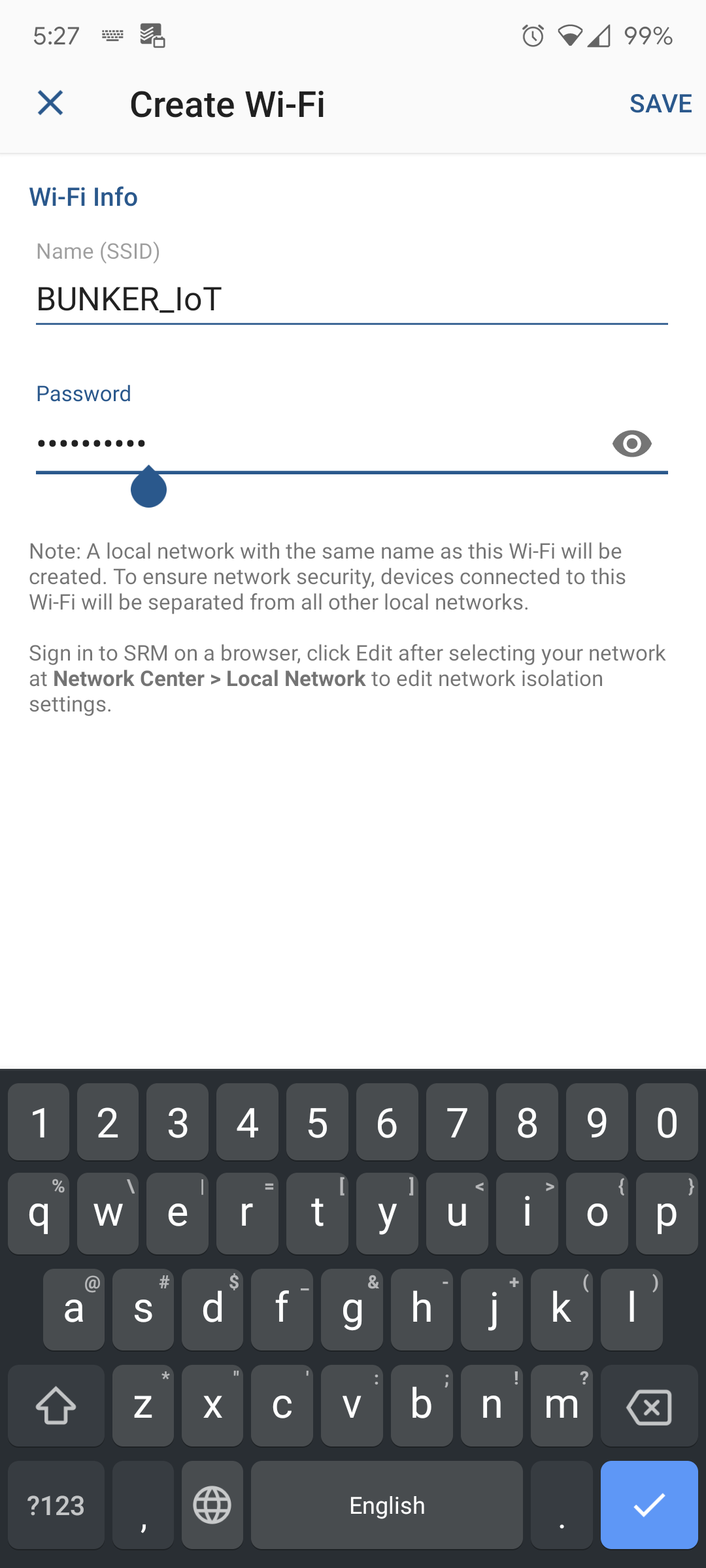Focus the Password text field

coord(320,444)
